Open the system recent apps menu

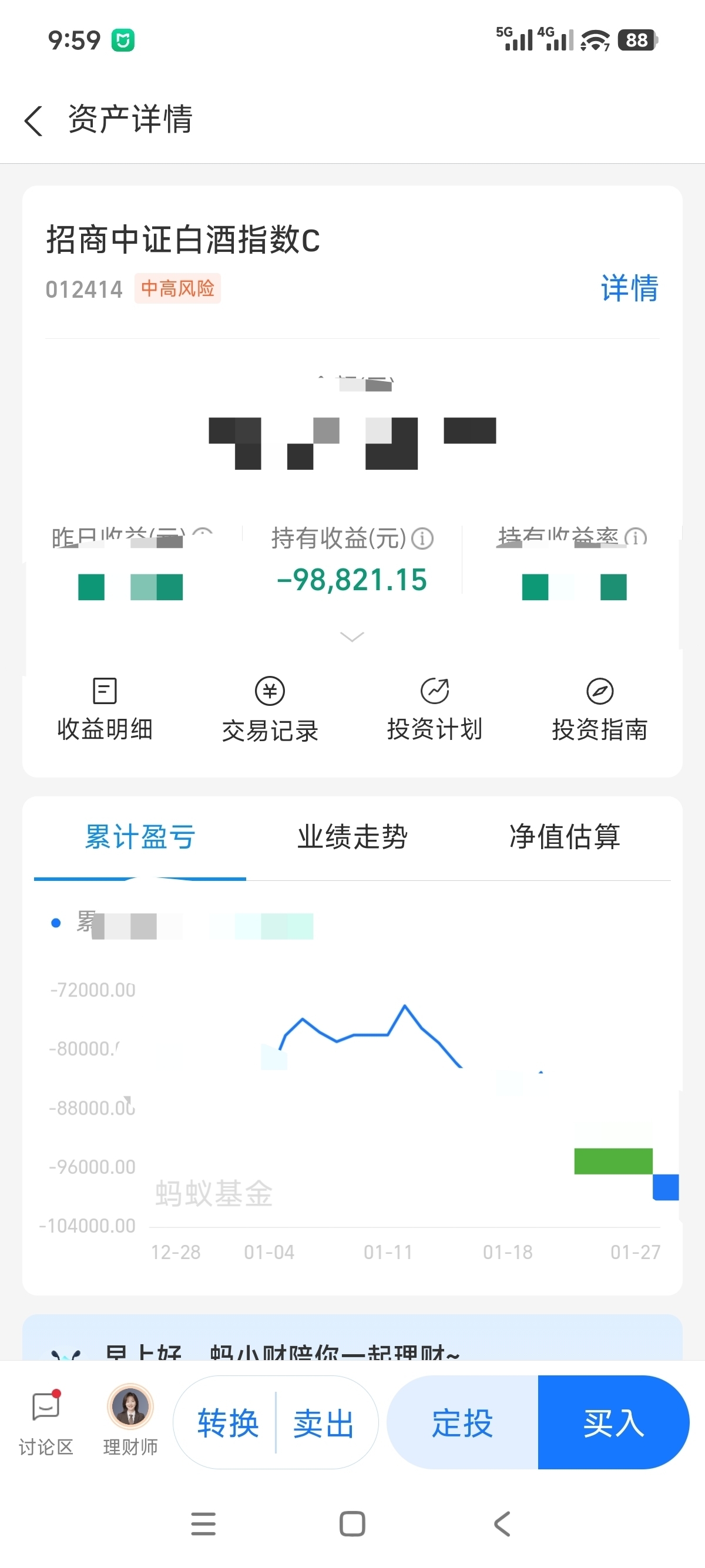pos(203,1523)
